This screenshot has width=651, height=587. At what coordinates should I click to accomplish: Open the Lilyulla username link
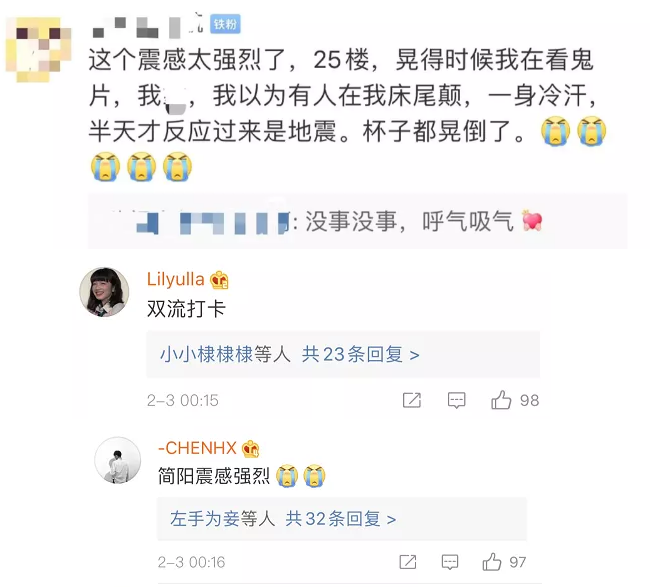[x=175, y=280]
